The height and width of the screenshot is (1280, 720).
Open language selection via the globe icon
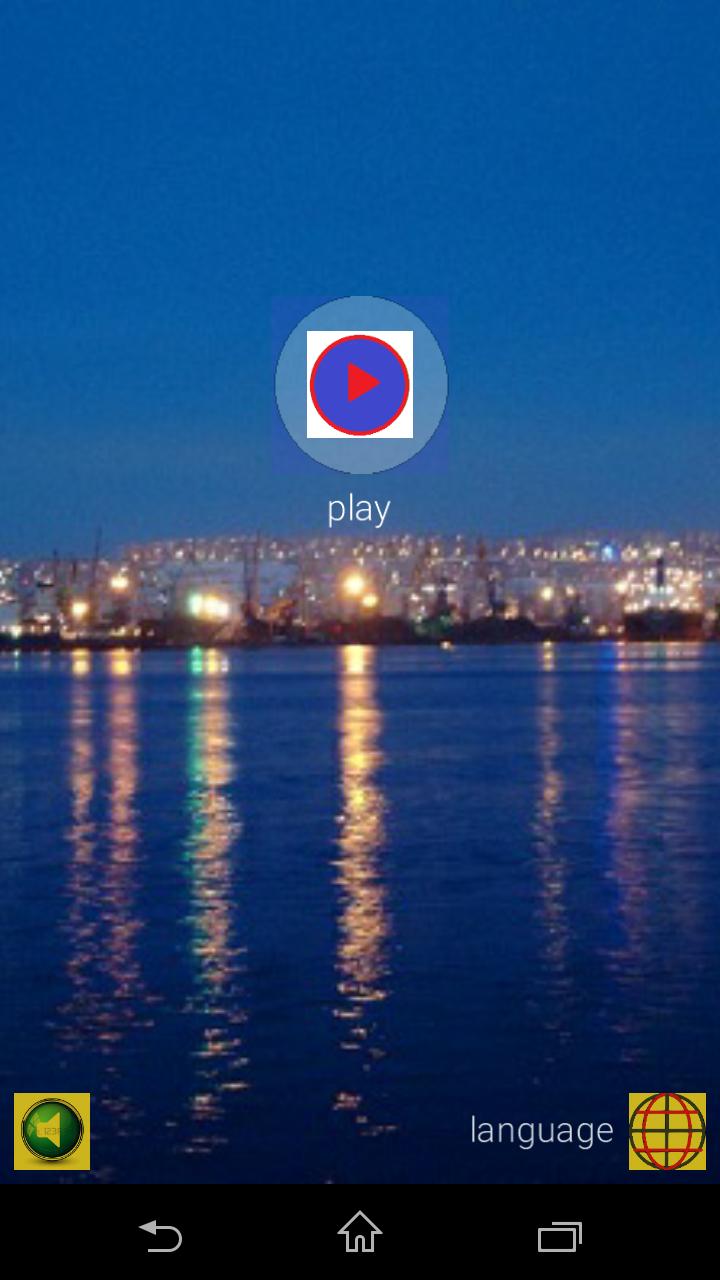(x=667, y=1131)
